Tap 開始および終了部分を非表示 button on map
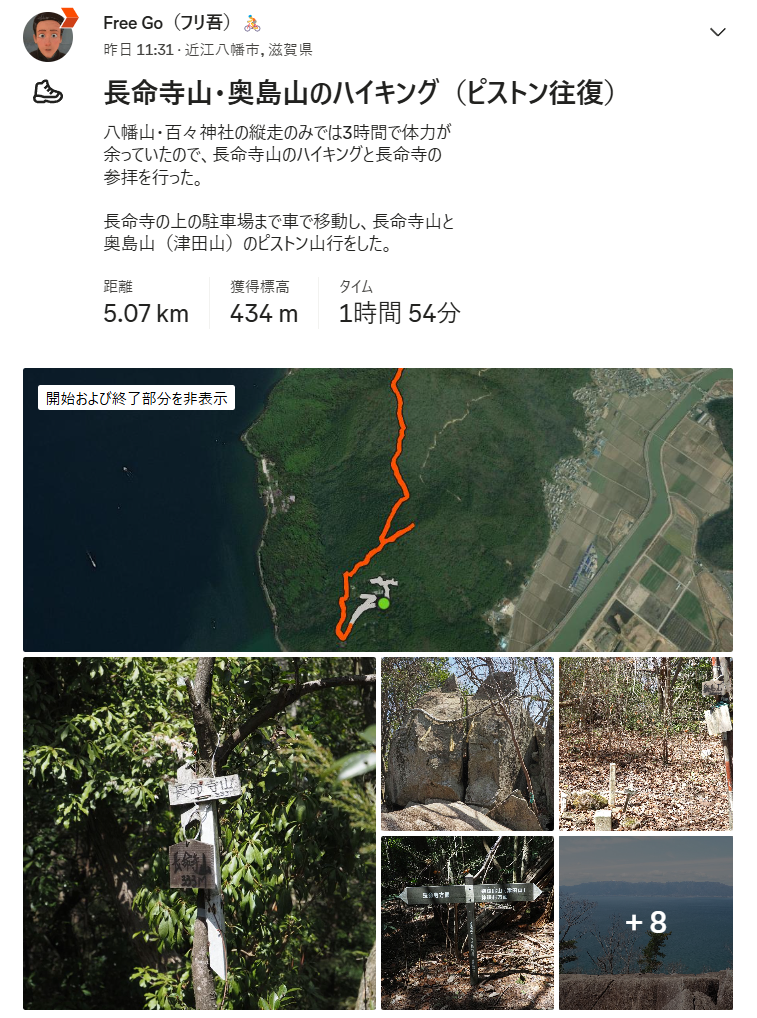757x1018 pixels. pyautogui.click(x=136, y=397)
